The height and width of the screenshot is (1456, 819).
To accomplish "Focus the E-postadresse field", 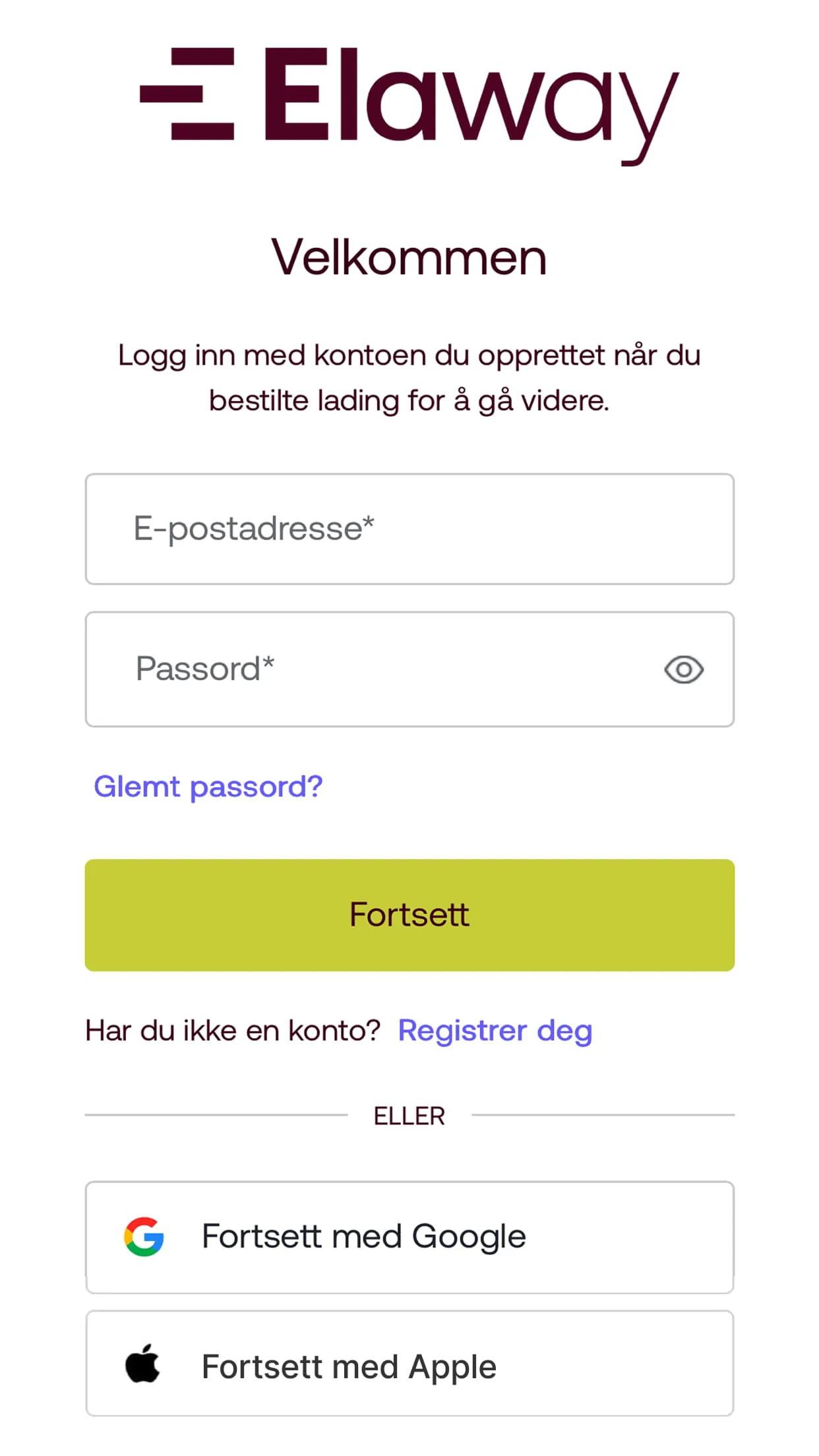I will pos(409,529).
